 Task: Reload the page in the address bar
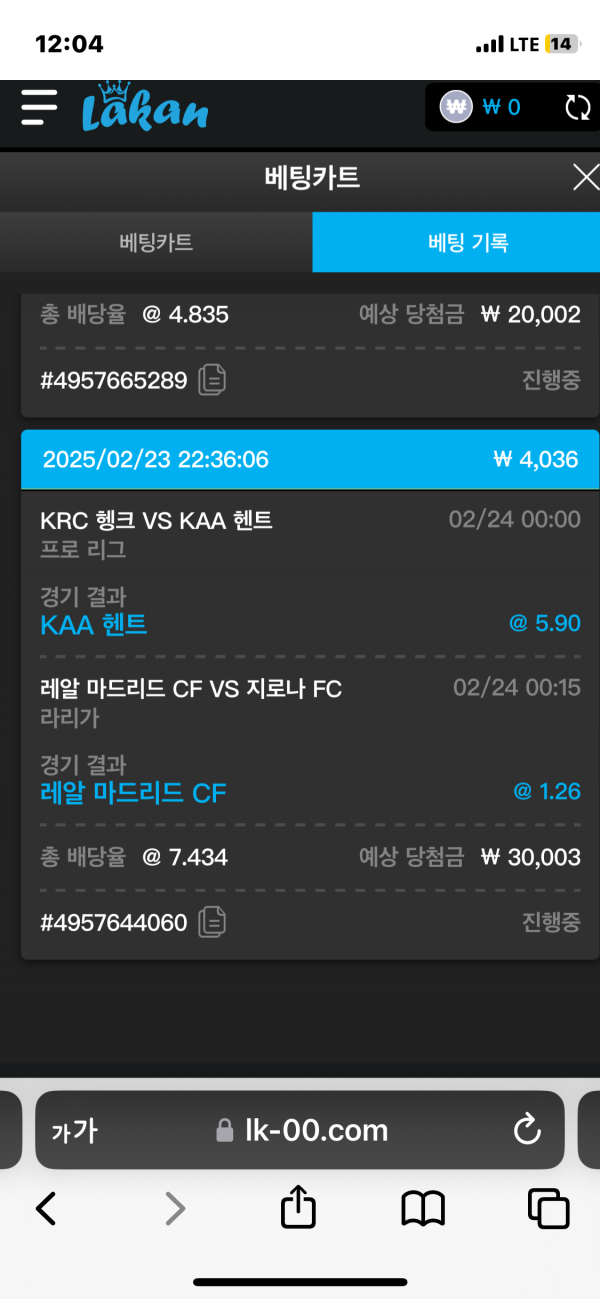pyautogui.click(x=527, y=1130)
